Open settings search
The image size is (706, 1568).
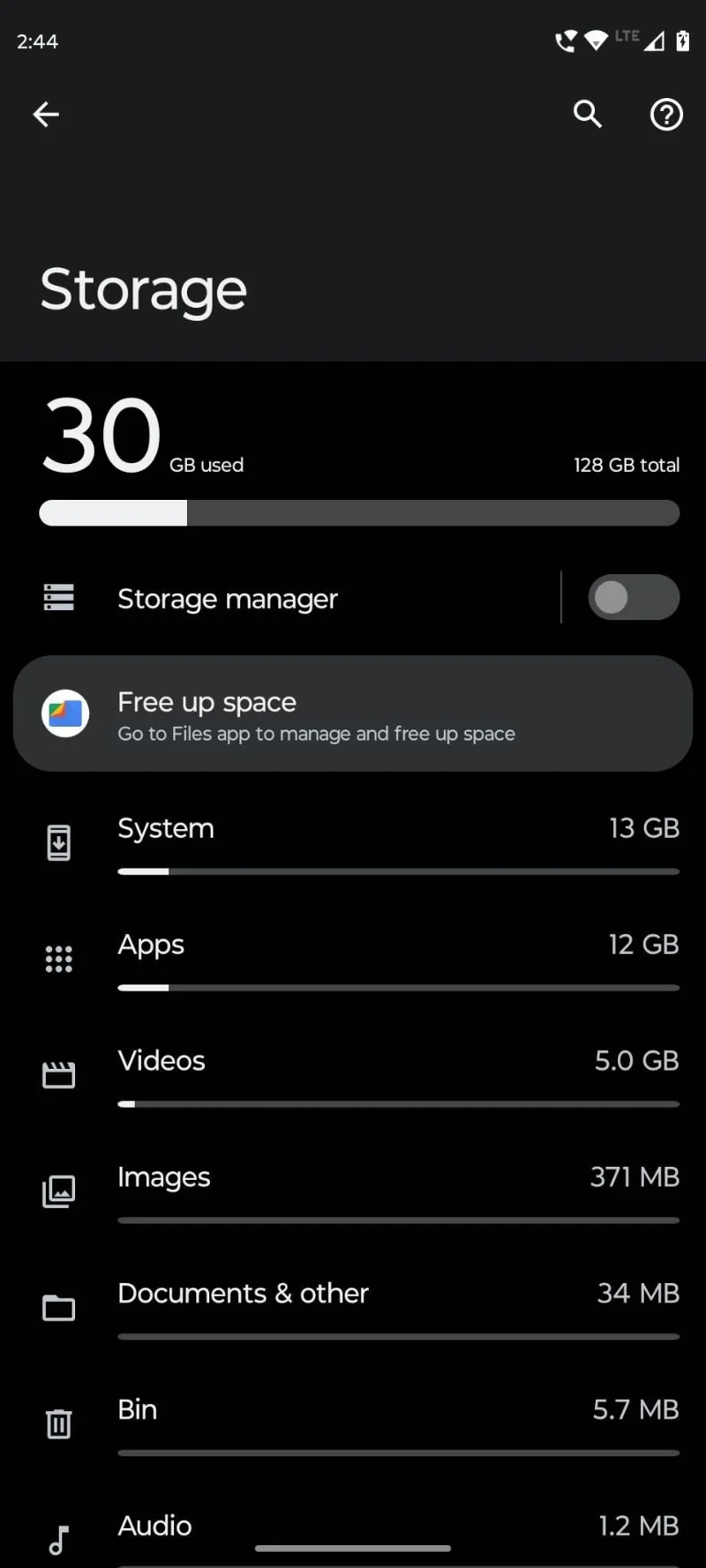pos(588,114)
